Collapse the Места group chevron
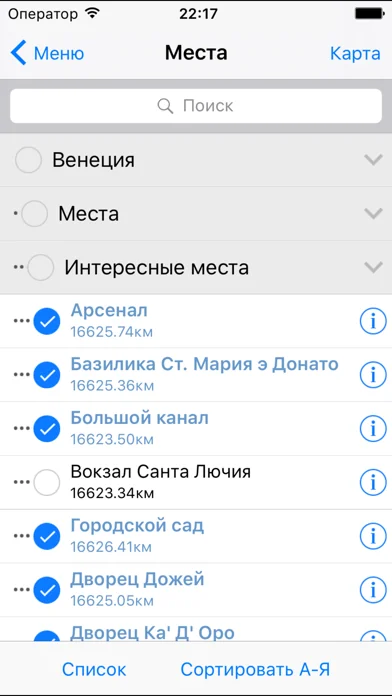The width and height of the screenshot is (392, 696). tap(373, 214)
